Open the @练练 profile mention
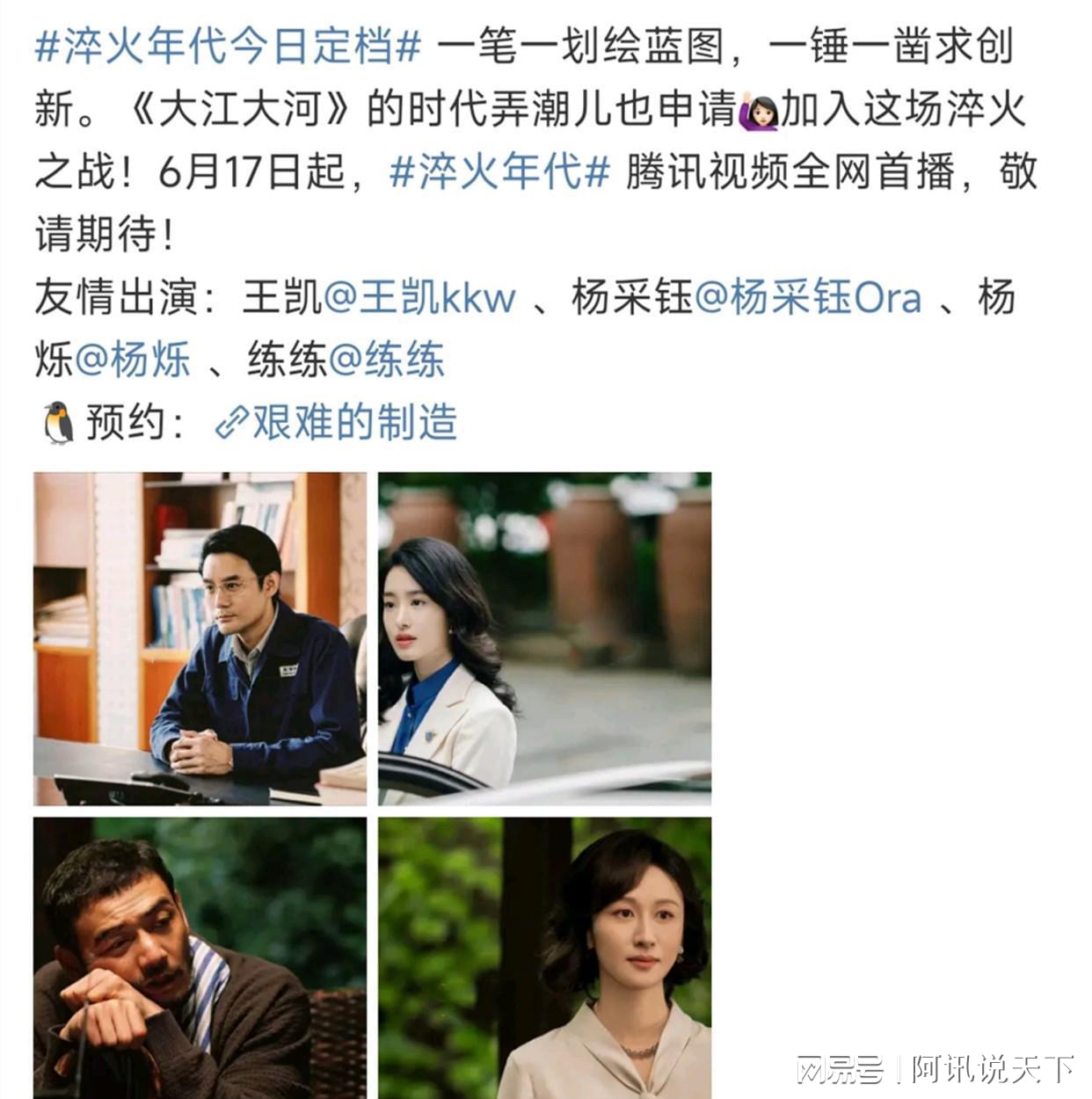The image size is (1092, 1099). [386, 360]
